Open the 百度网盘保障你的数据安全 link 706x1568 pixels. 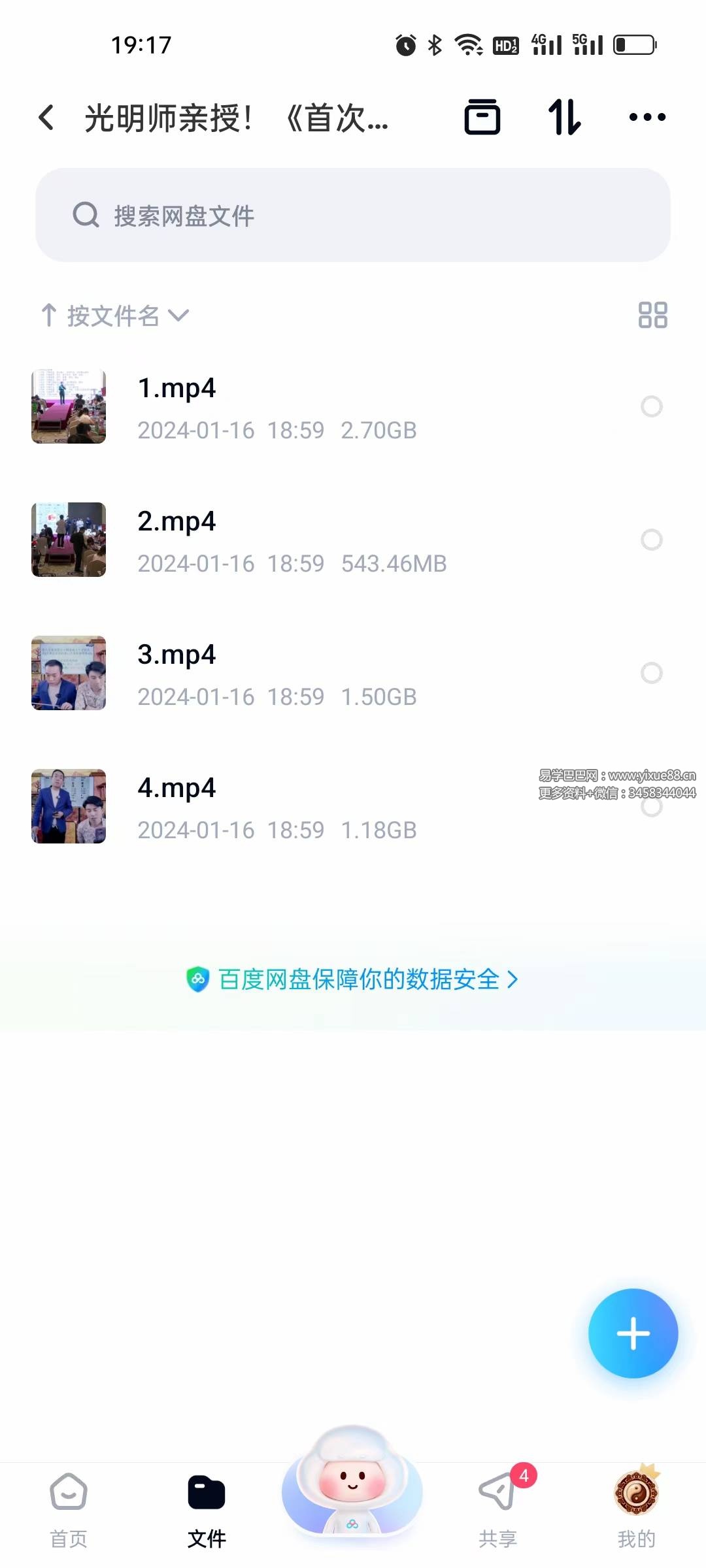click(357, 980)
